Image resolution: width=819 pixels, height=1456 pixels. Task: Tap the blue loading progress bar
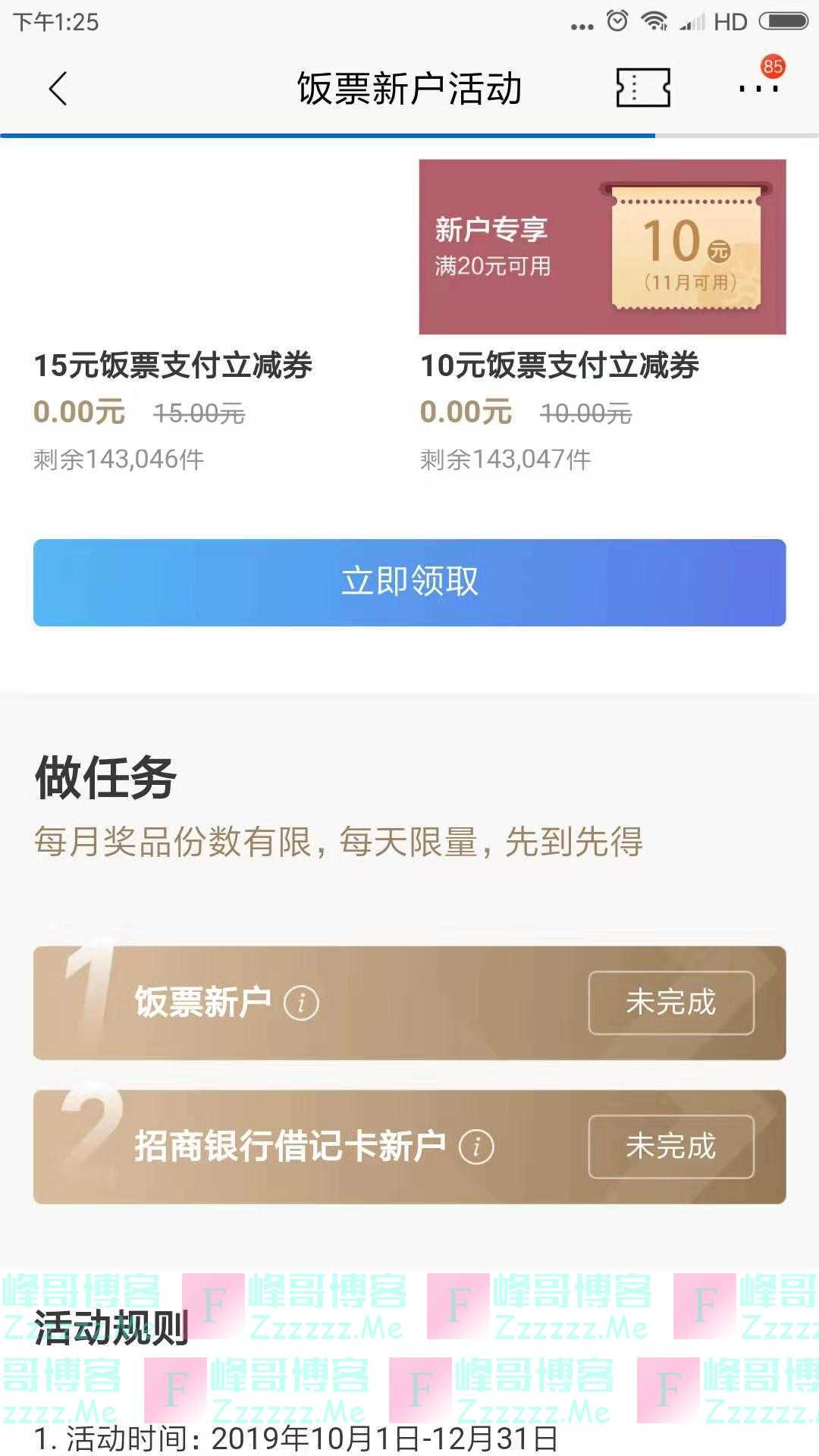pyautogui.click(x=328, y=133)
